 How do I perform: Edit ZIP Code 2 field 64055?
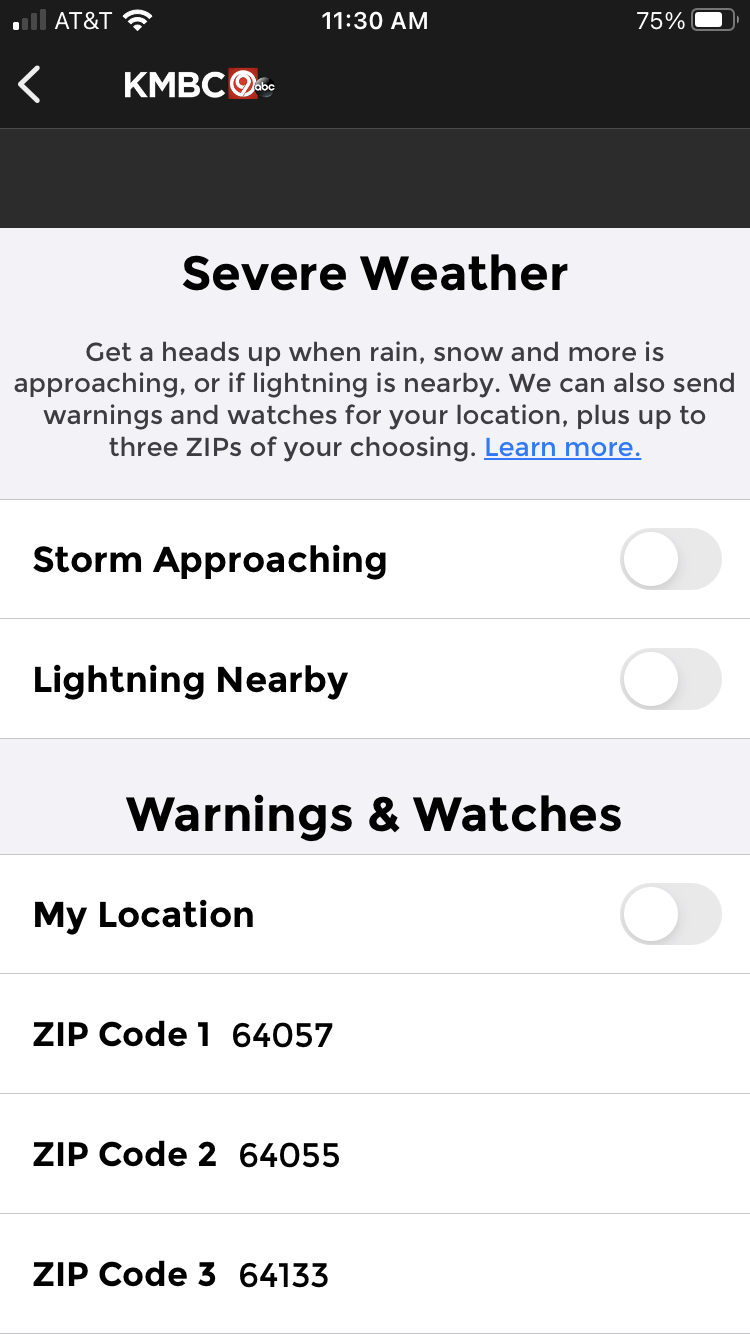375,1154
